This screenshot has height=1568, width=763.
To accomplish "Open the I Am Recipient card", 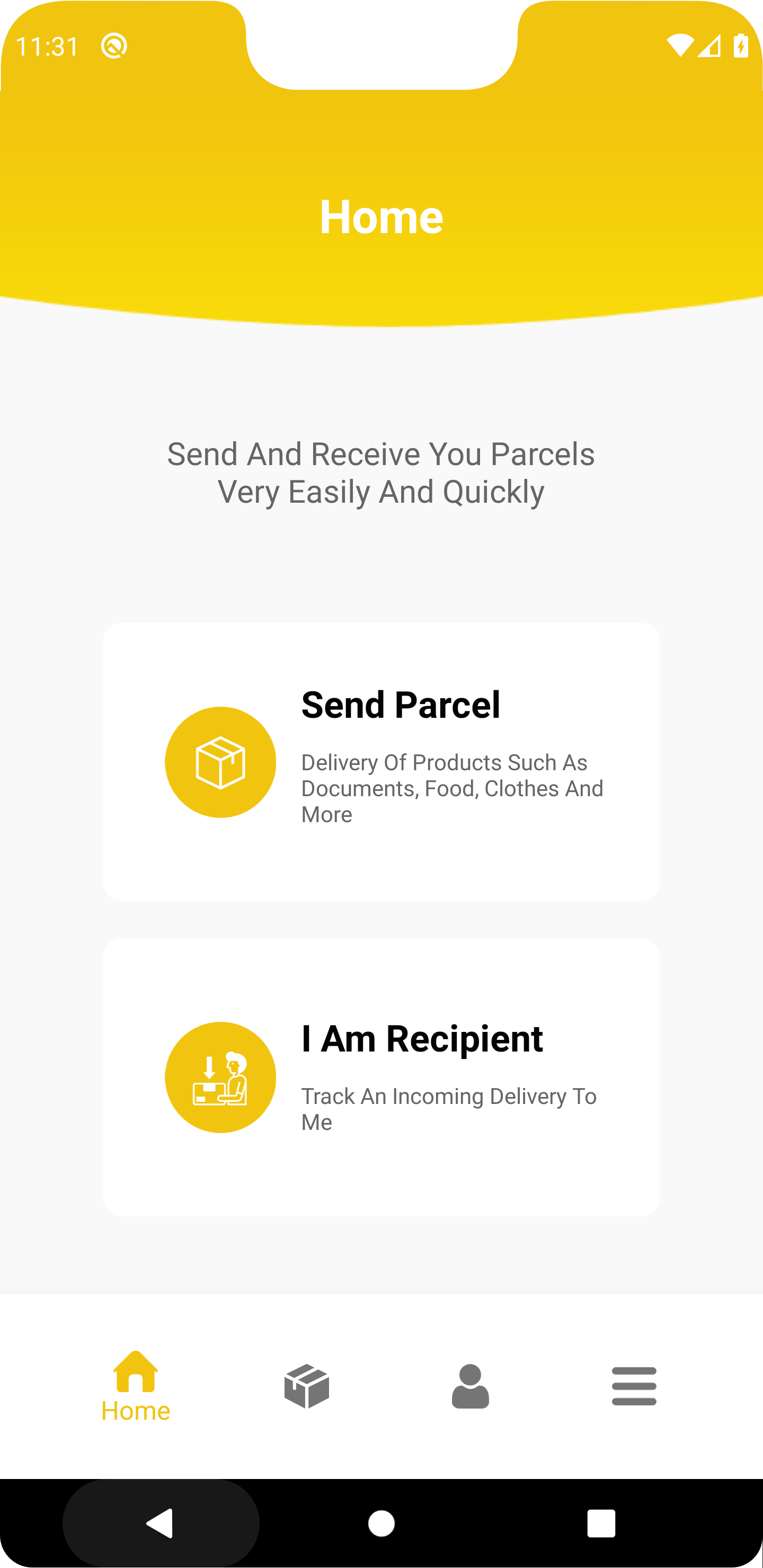I will (x=381, y=1076).
